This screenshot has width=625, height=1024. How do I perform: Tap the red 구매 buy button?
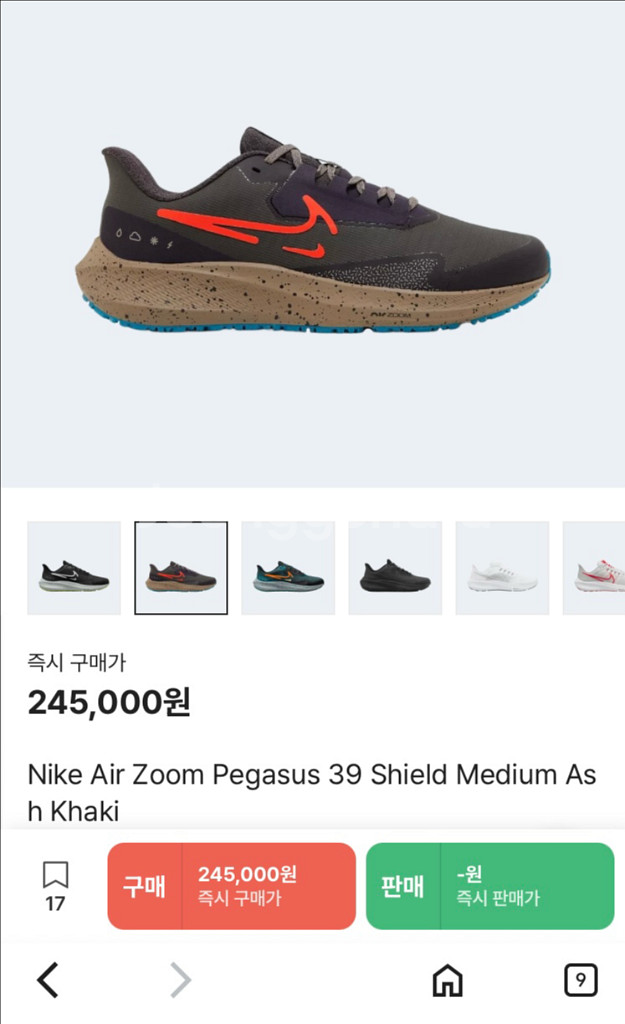(x=231, y=886)
